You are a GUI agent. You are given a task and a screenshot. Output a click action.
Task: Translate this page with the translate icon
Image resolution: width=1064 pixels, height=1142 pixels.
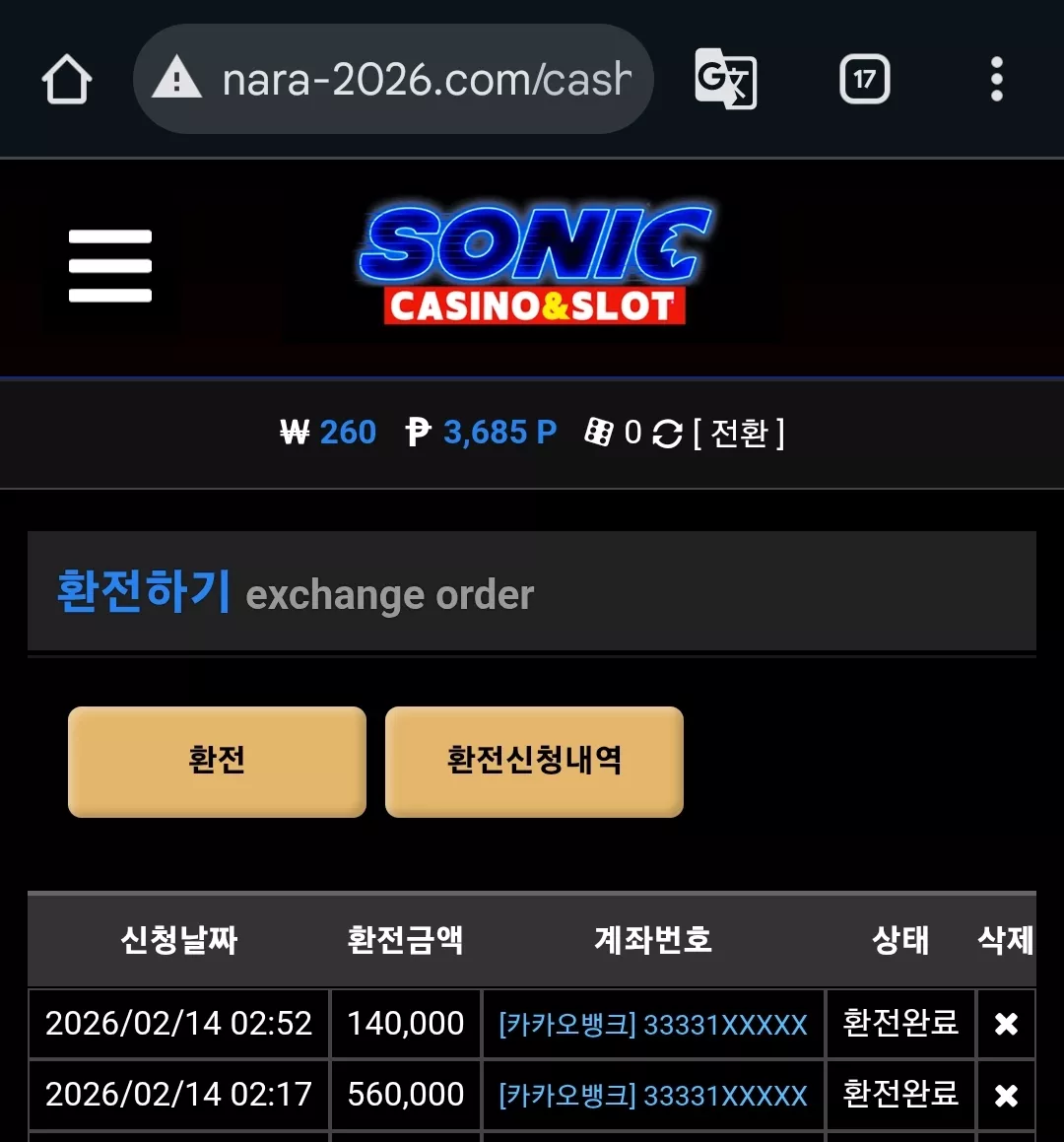tap(725, 79)
